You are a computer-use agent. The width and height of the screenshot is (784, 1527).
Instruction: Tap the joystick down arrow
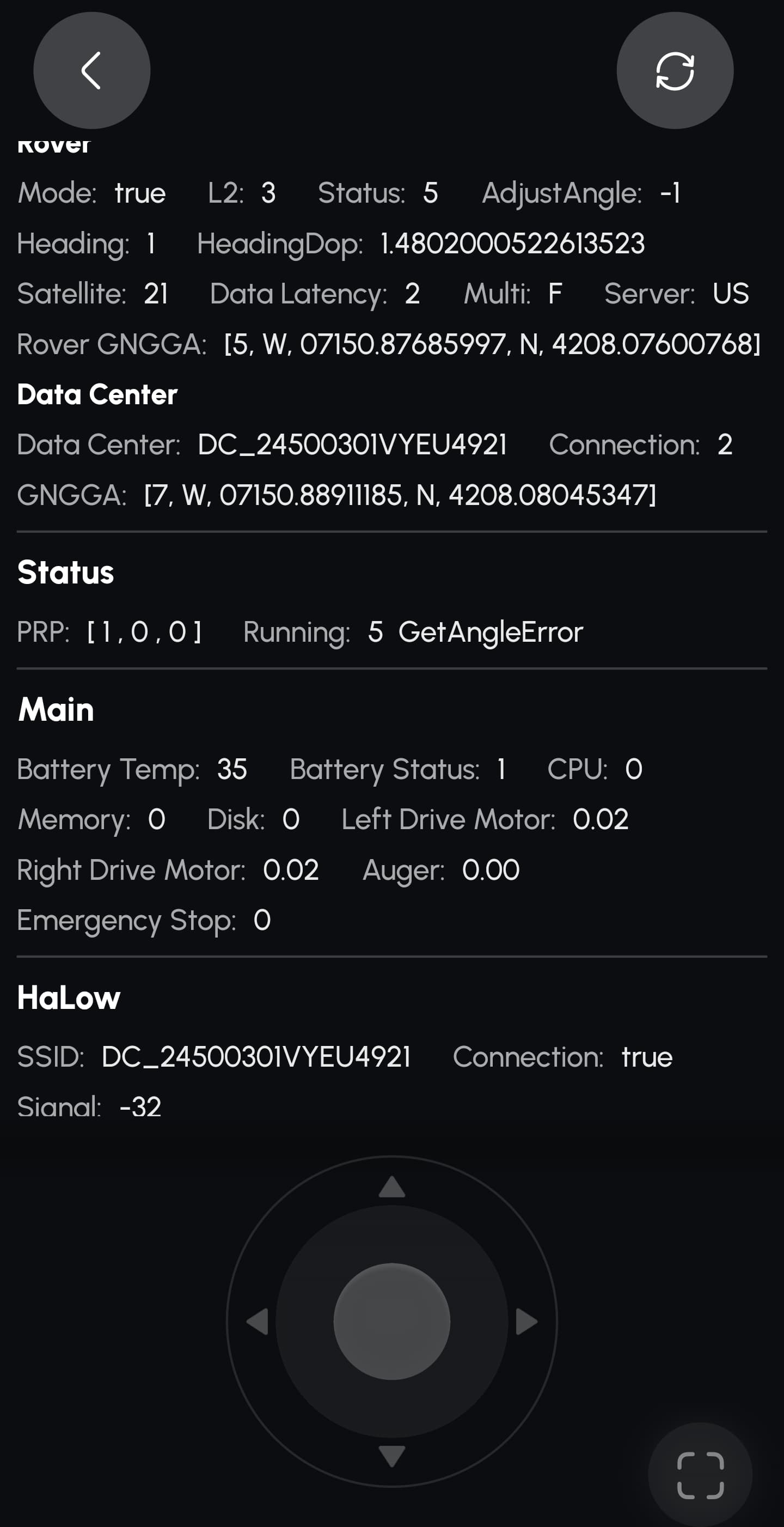click(391, 1455)
